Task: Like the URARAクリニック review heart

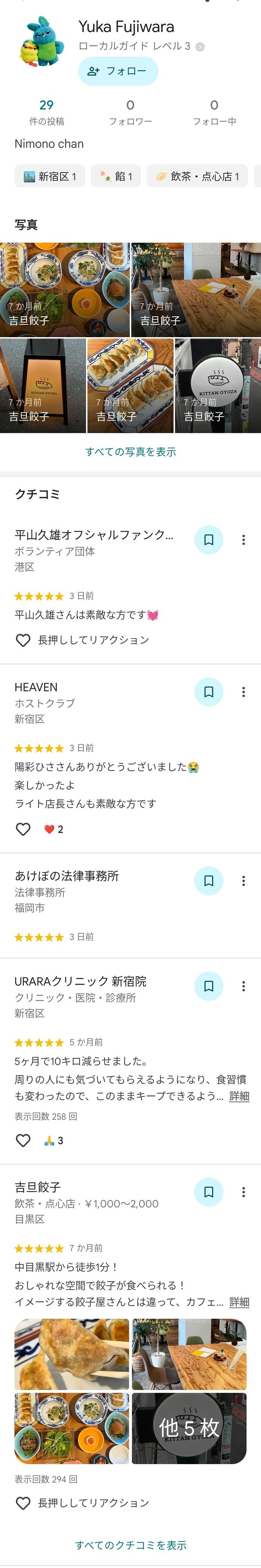Action: coord(23,1141)
